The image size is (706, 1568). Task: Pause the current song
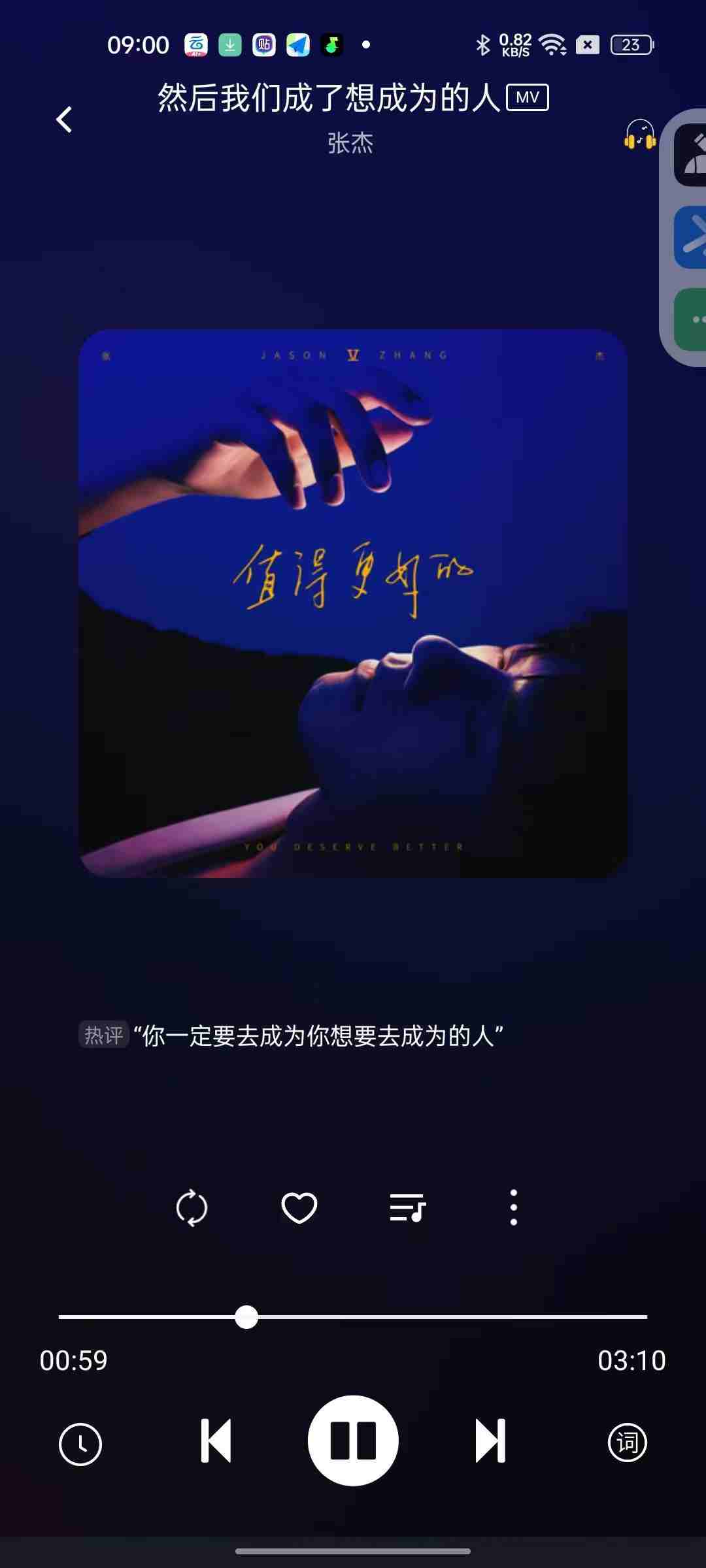click(353, 1440)
